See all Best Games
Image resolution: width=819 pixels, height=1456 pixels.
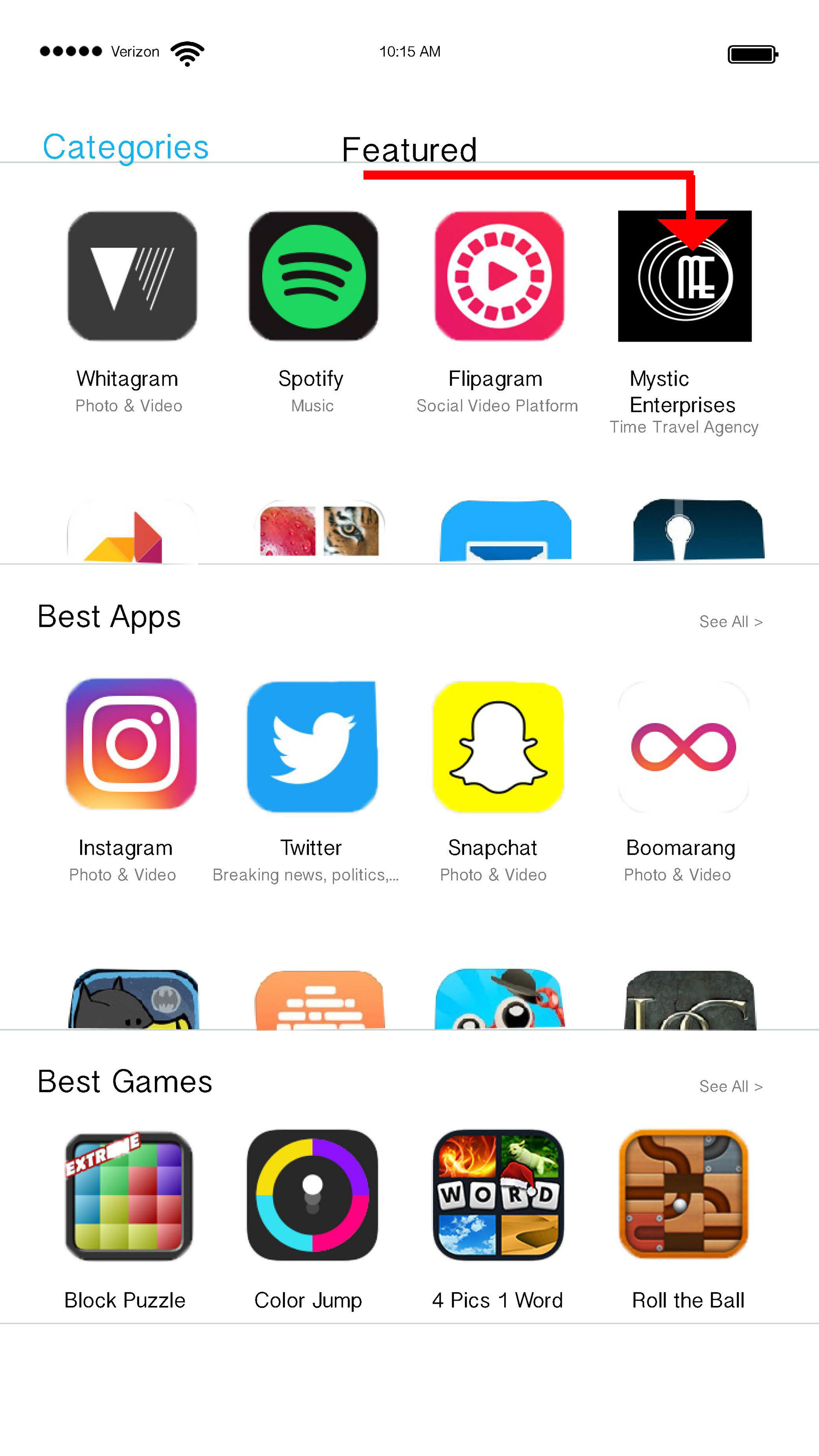point(730,1086)
